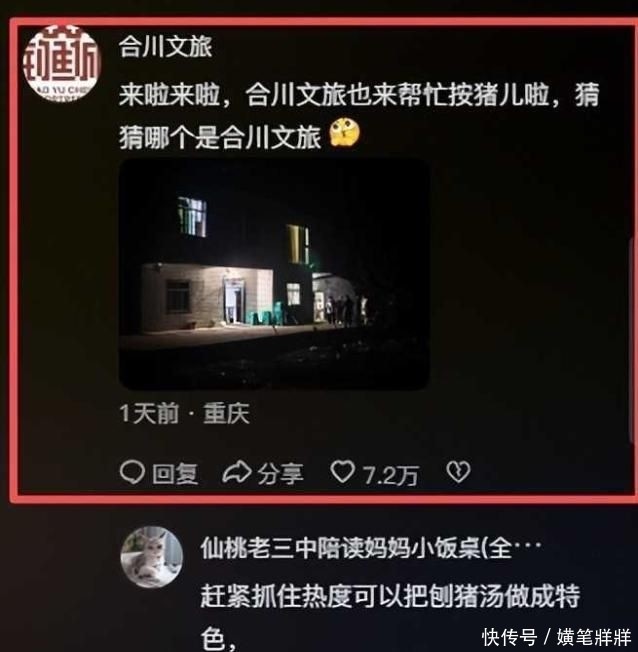Open 合川文旅 username link
Screen dimensions: 638x652
point(165,46)
